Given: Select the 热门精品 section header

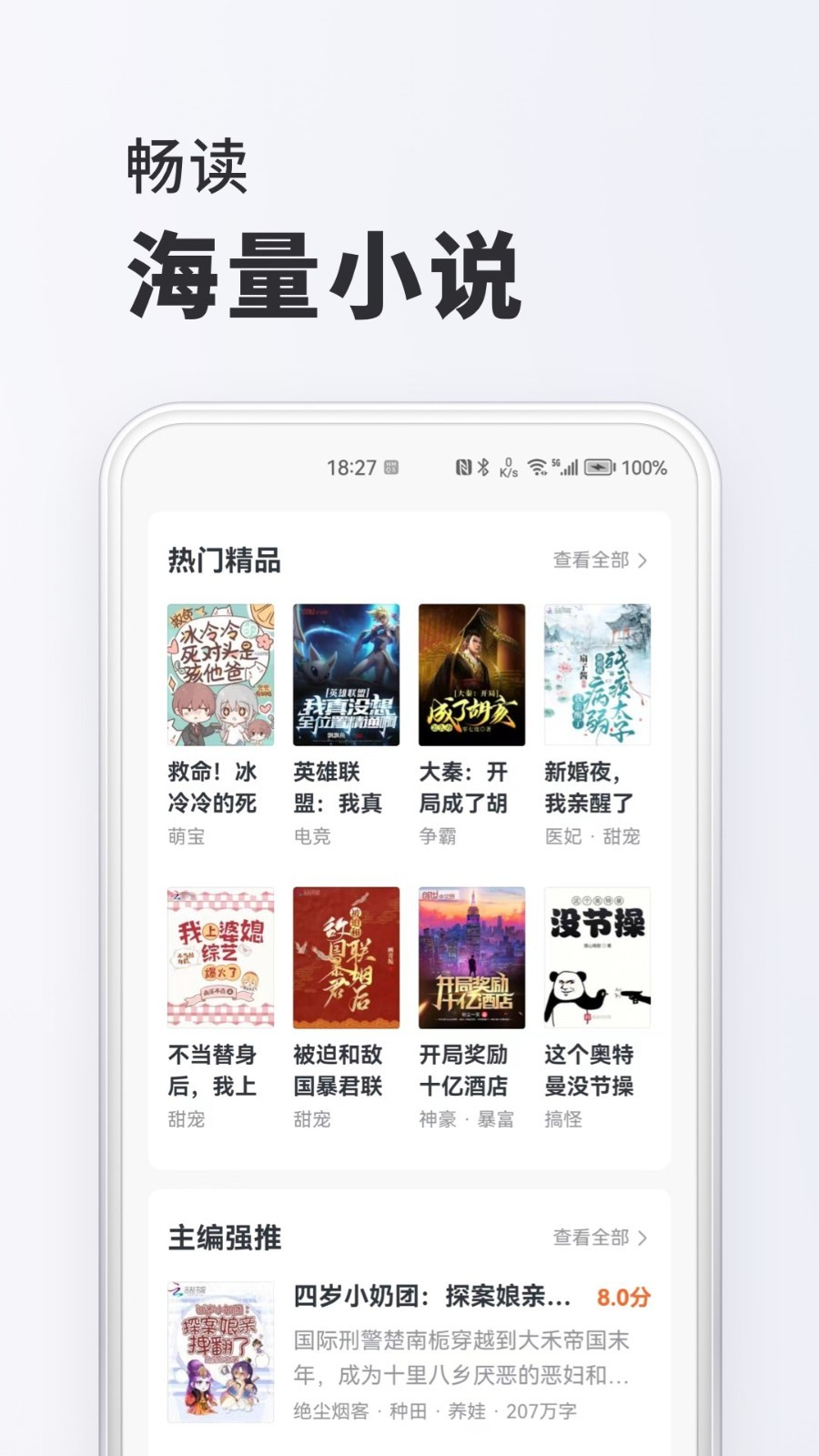Looking at the screenshot, I should (x=222, y=561).
